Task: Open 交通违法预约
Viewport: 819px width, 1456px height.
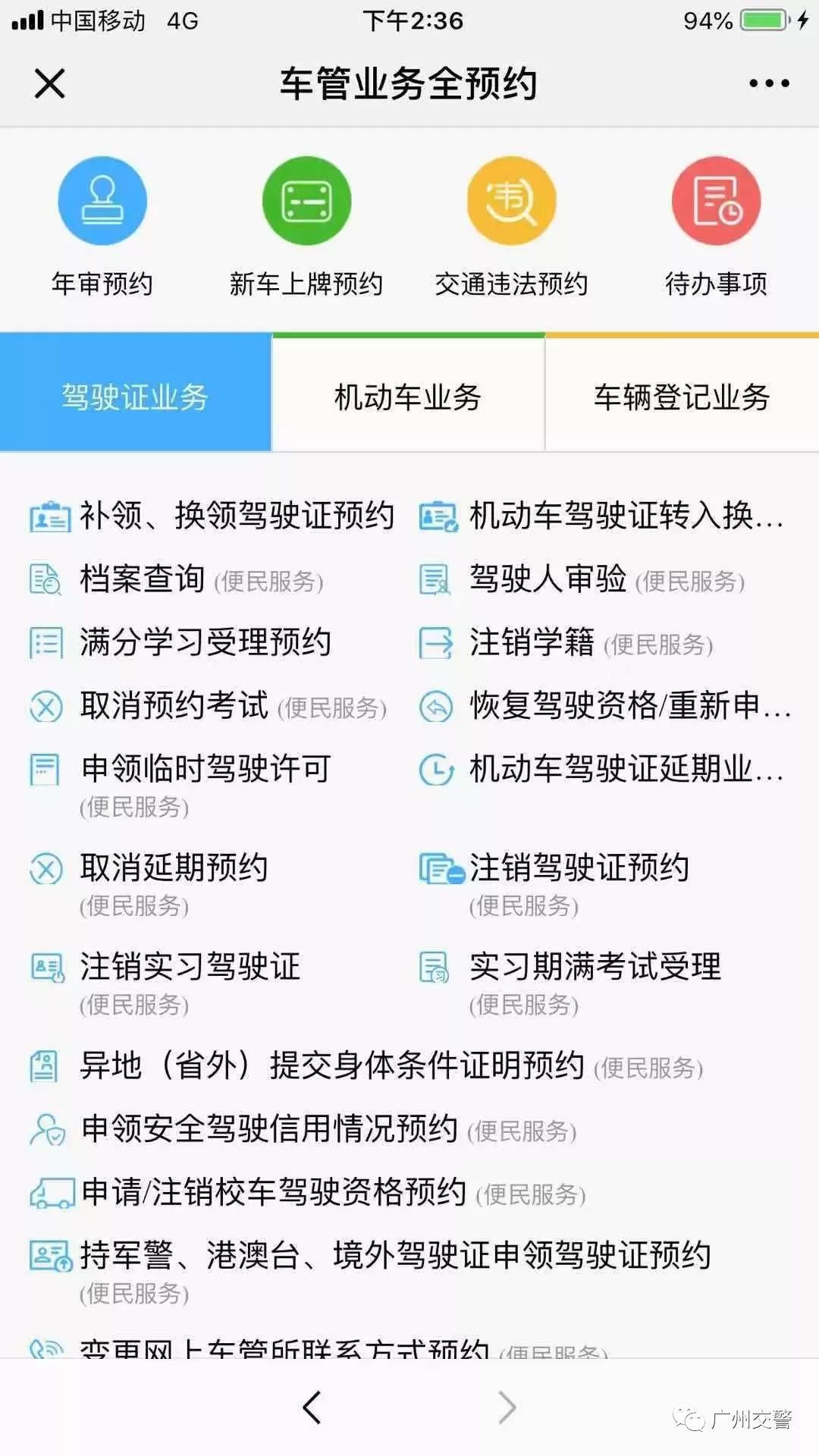Action: click(x=511, y=227)
